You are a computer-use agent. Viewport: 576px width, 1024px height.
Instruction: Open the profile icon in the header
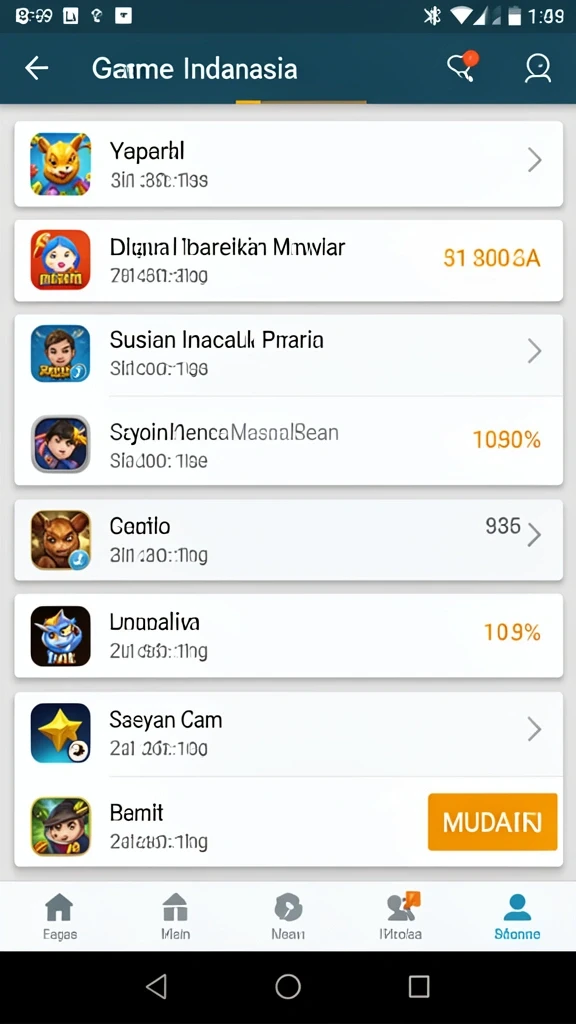coord(537,68)
